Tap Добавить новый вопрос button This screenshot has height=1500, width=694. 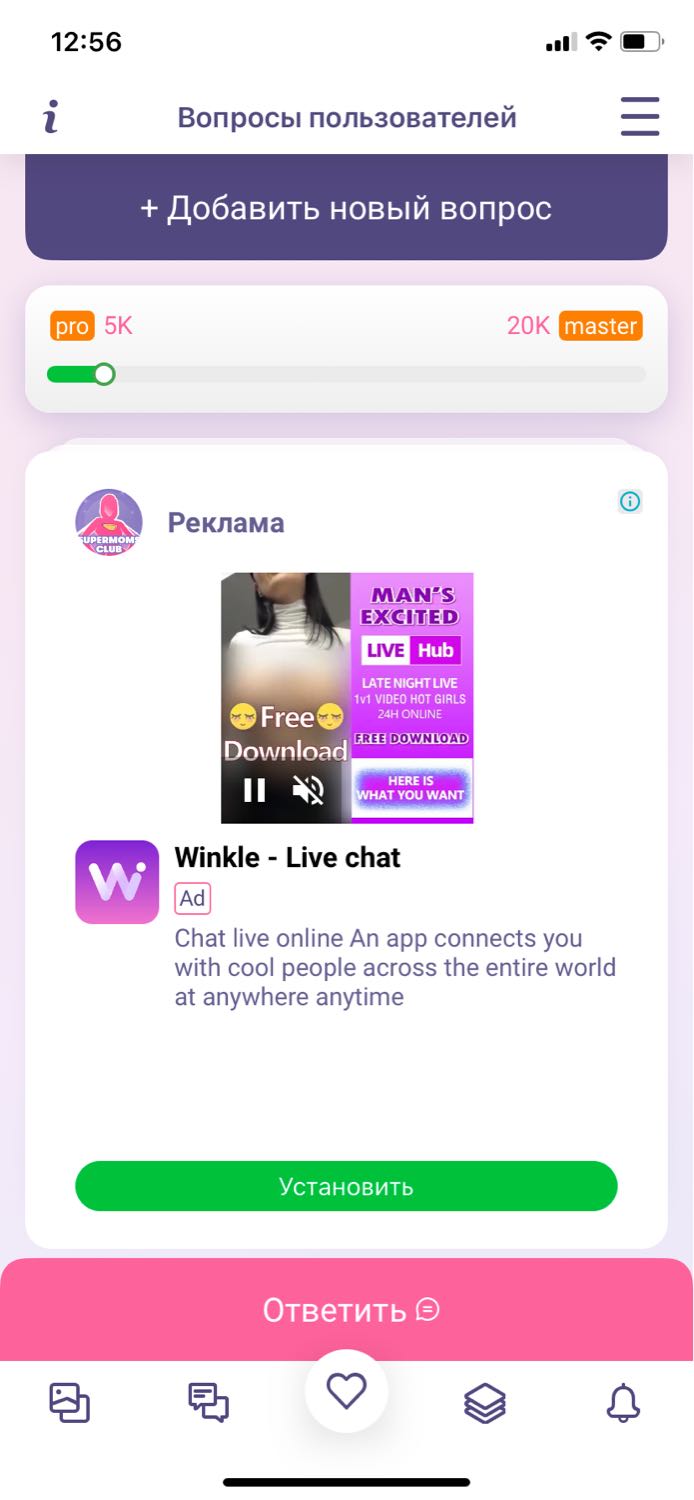[x=346, y=208]
